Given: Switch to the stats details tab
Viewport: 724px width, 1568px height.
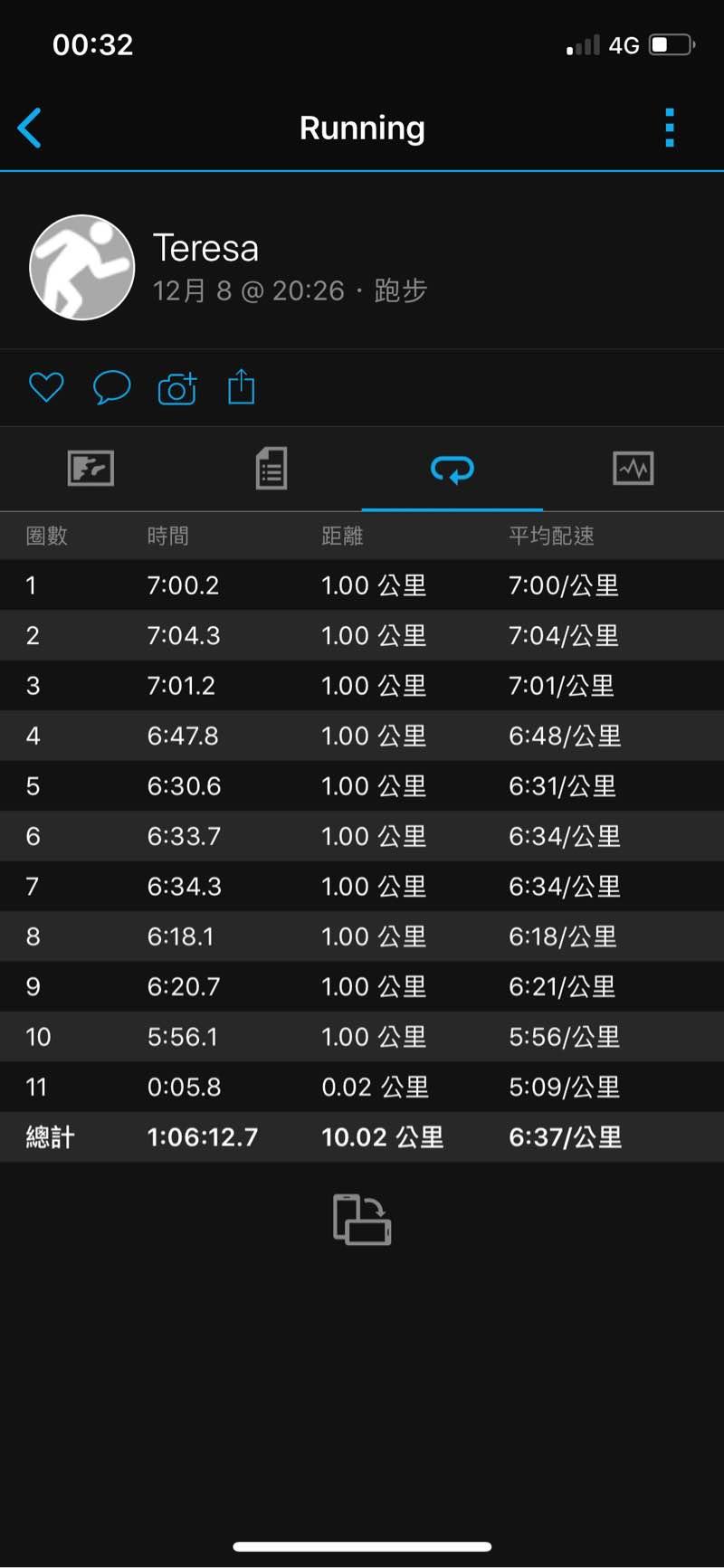Looking at the screenshot, I should coord(271,469).
